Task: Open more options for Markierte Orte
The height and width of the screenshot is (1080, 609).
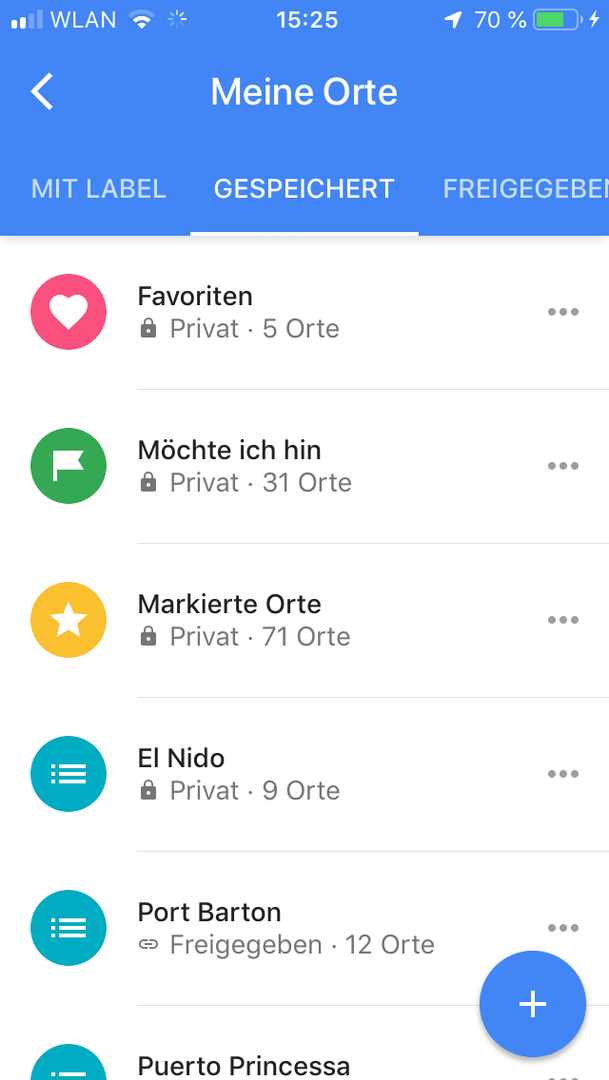Action: (x=563, y=620)
